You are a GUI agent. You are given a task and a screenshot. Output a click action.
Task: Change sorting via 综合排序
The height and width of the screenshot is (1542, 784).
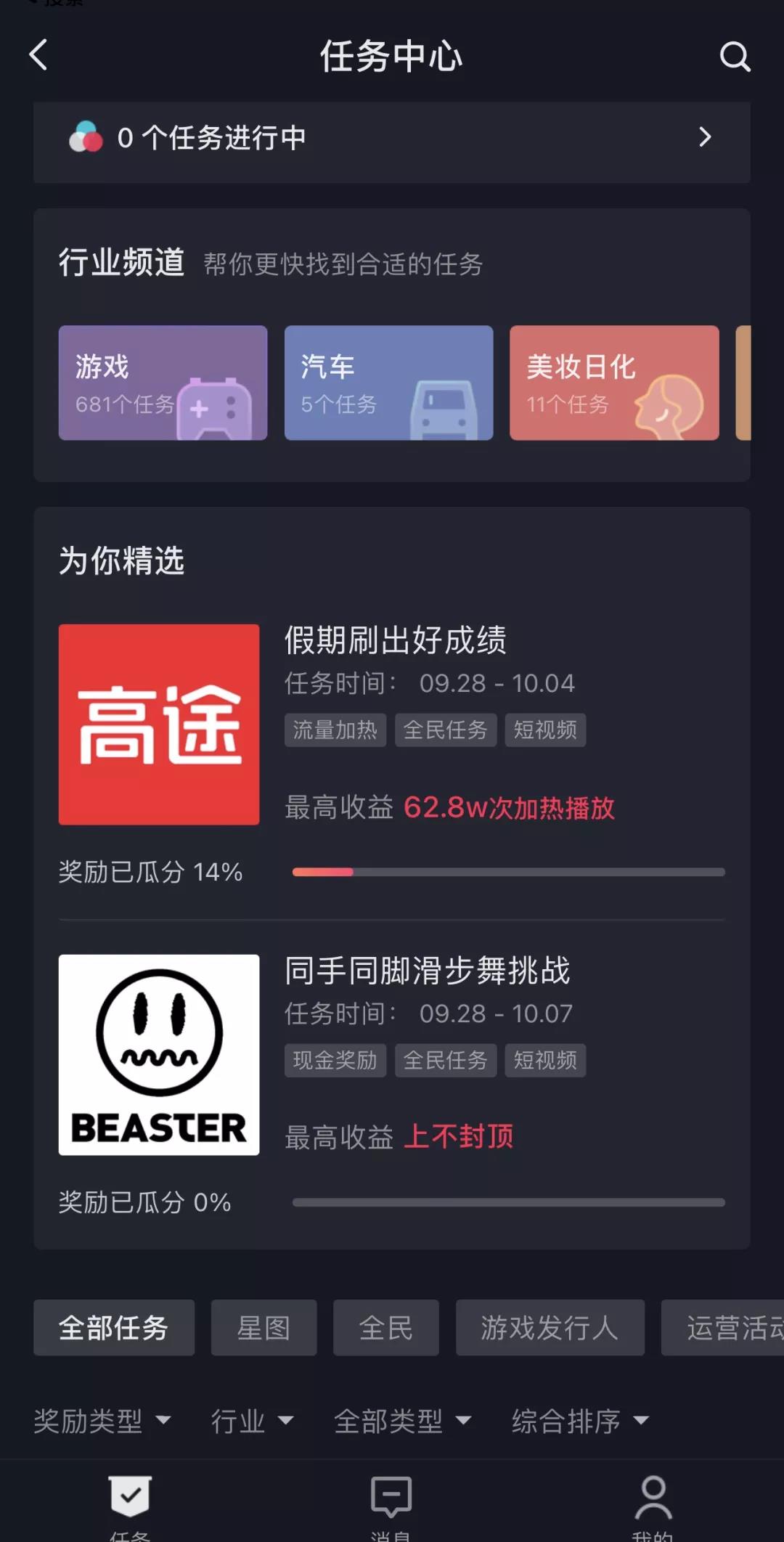tap(579, 1421)
